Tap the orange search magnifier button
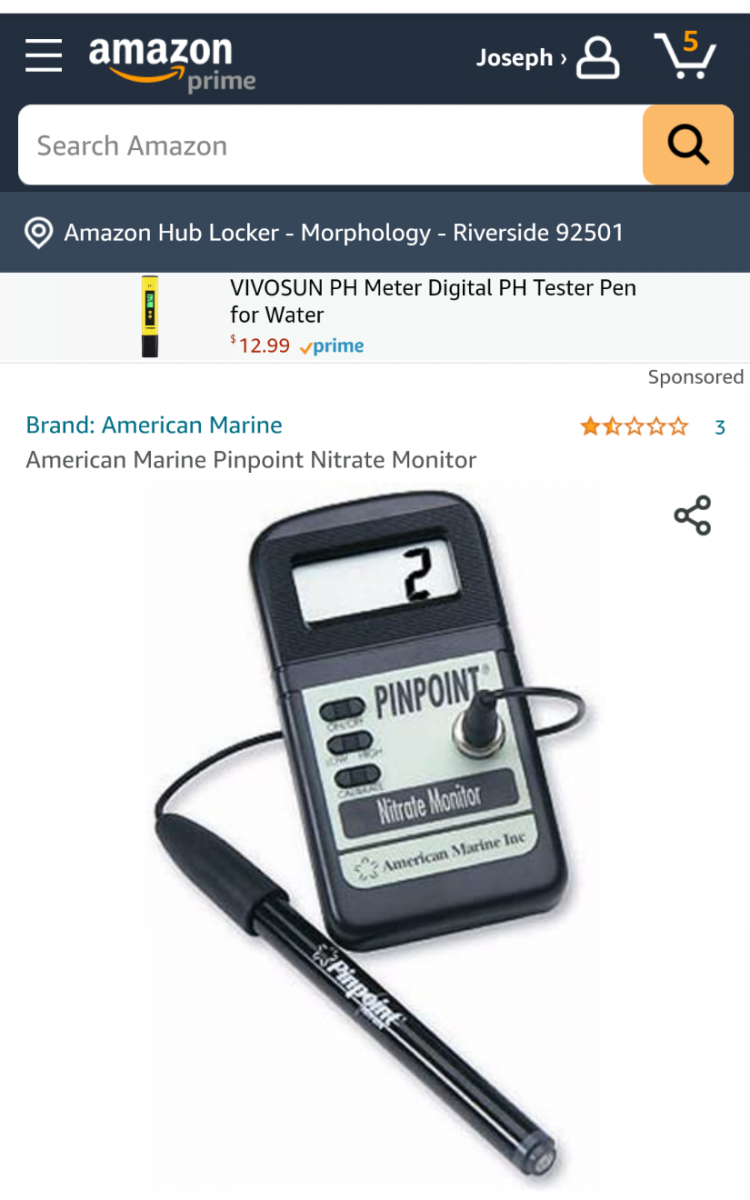The image size is (750, 1200). (x=688, y=146)
